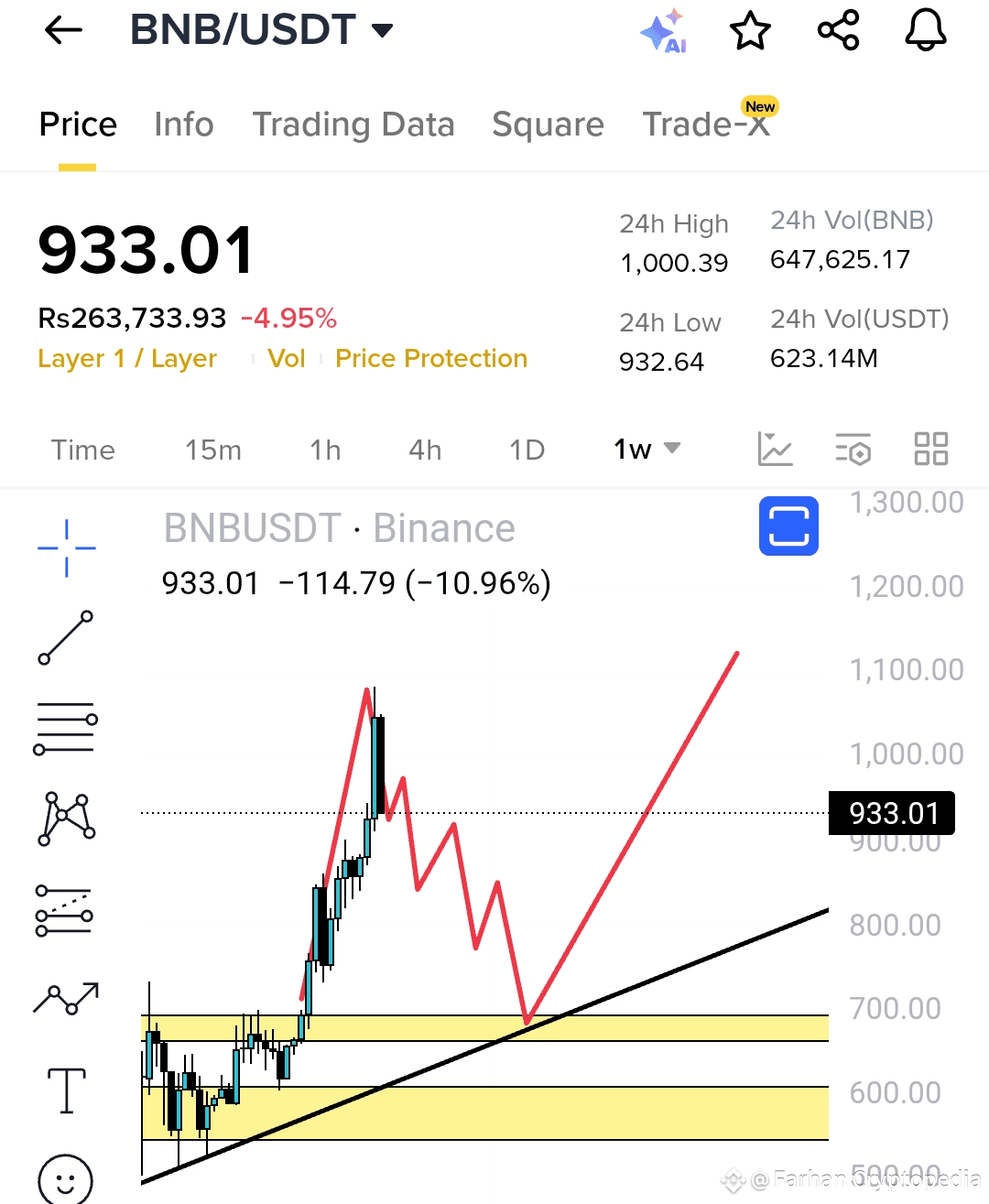Image resolution: width=989 pixels, height=1204 pixels.
Task: Open the AI assistant icon
Action: click(664, 32)
